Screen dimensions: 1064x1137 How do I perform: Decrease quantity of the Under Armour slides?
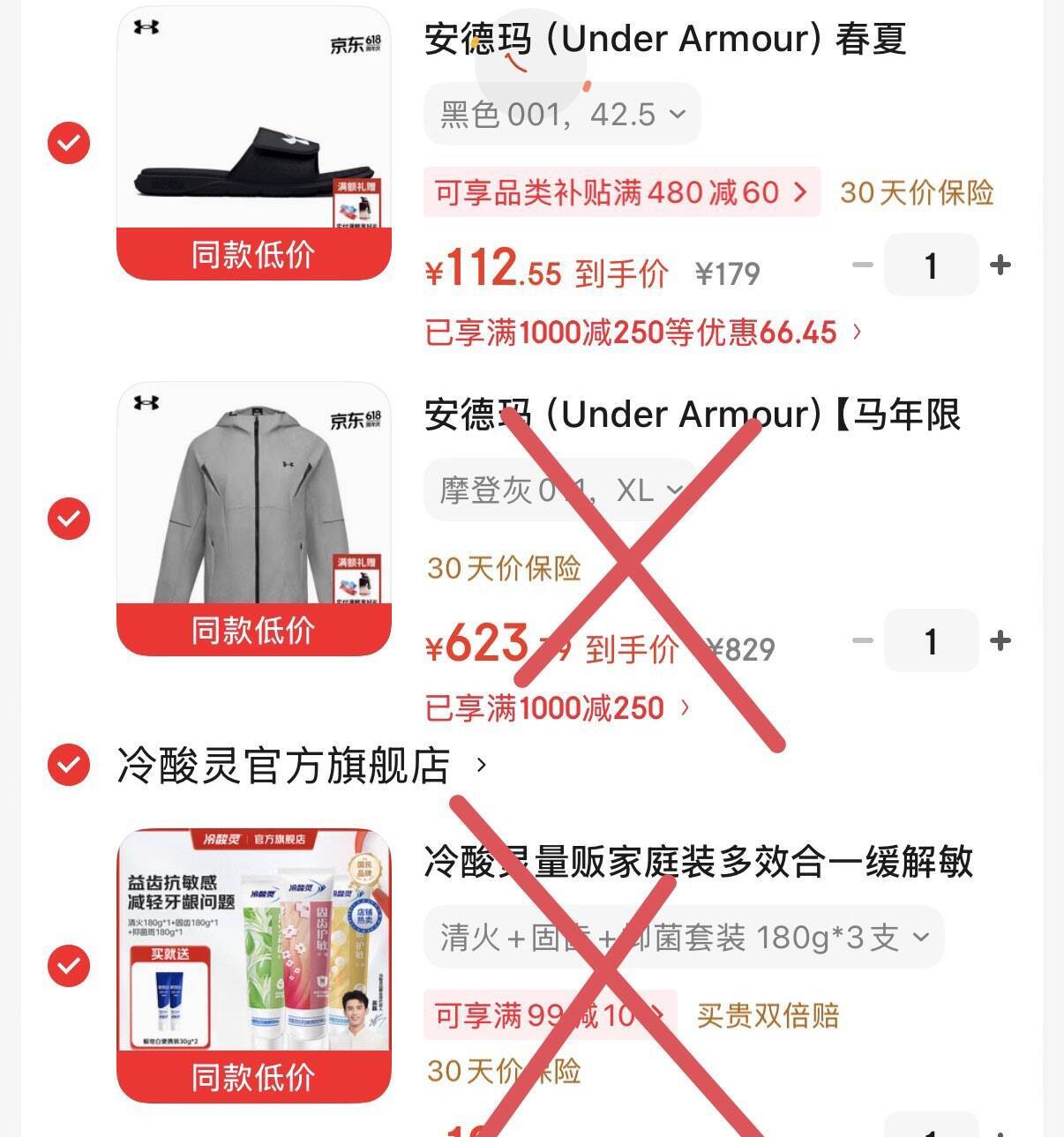pos(862,265)
